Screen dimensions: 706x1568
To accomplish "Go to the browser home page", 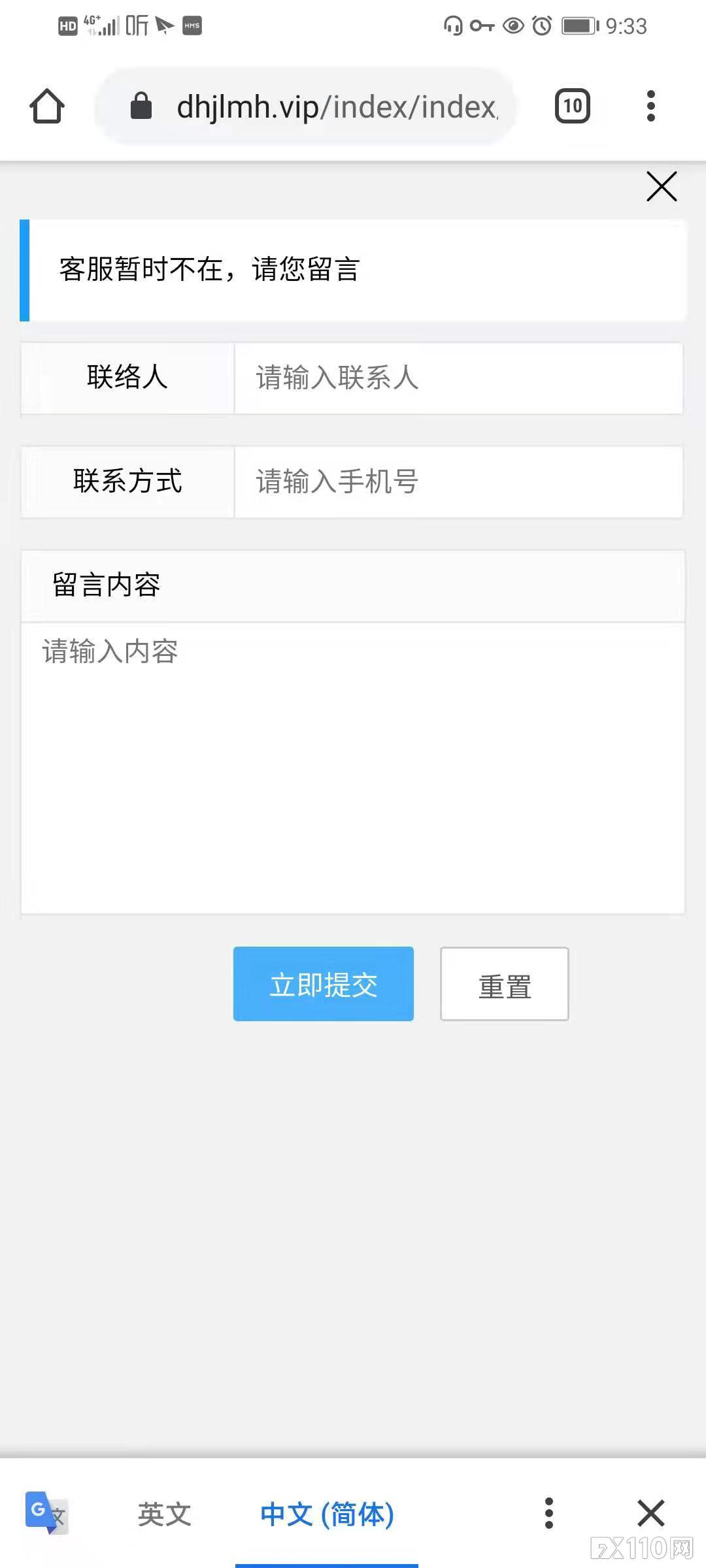I will [47, 106].
